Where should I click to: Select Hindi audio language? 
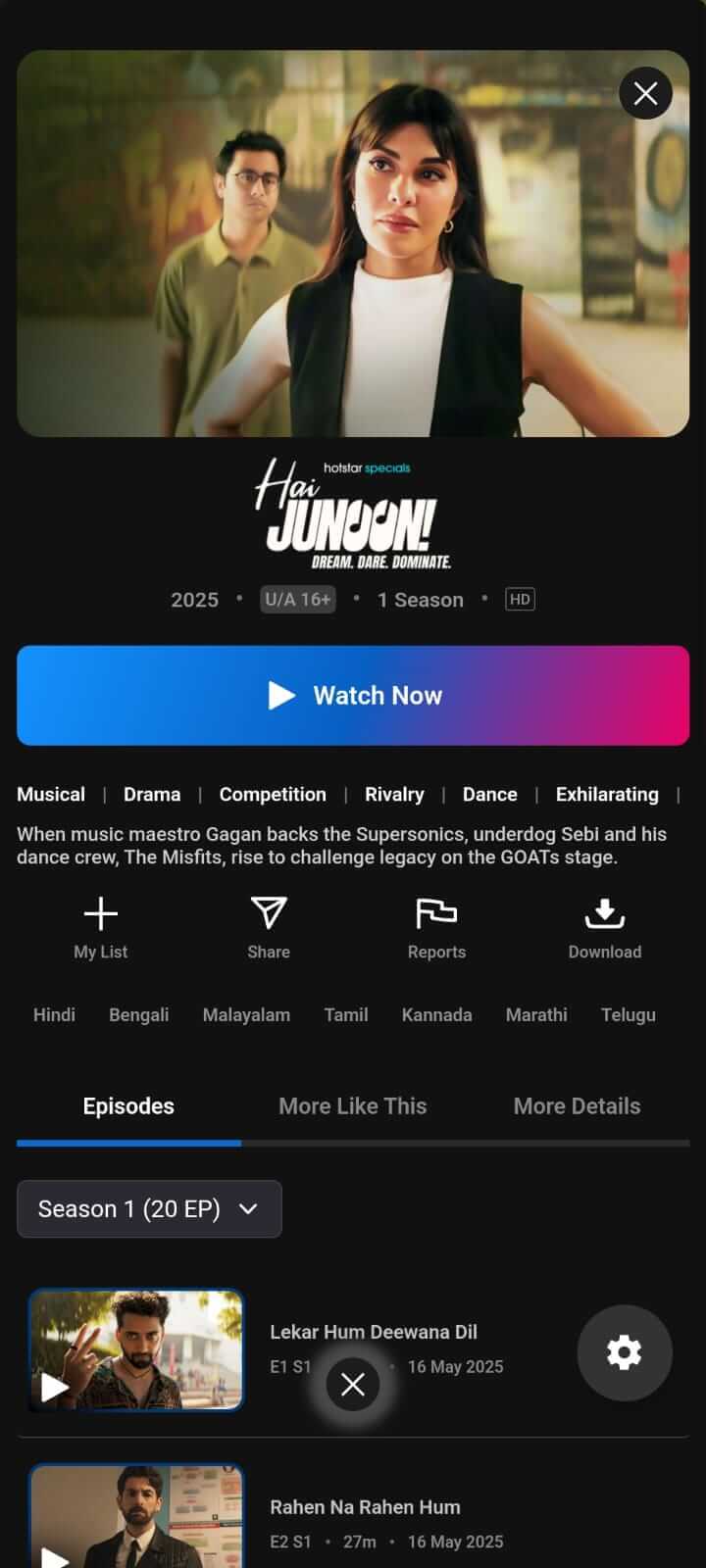coord(54,1015)
